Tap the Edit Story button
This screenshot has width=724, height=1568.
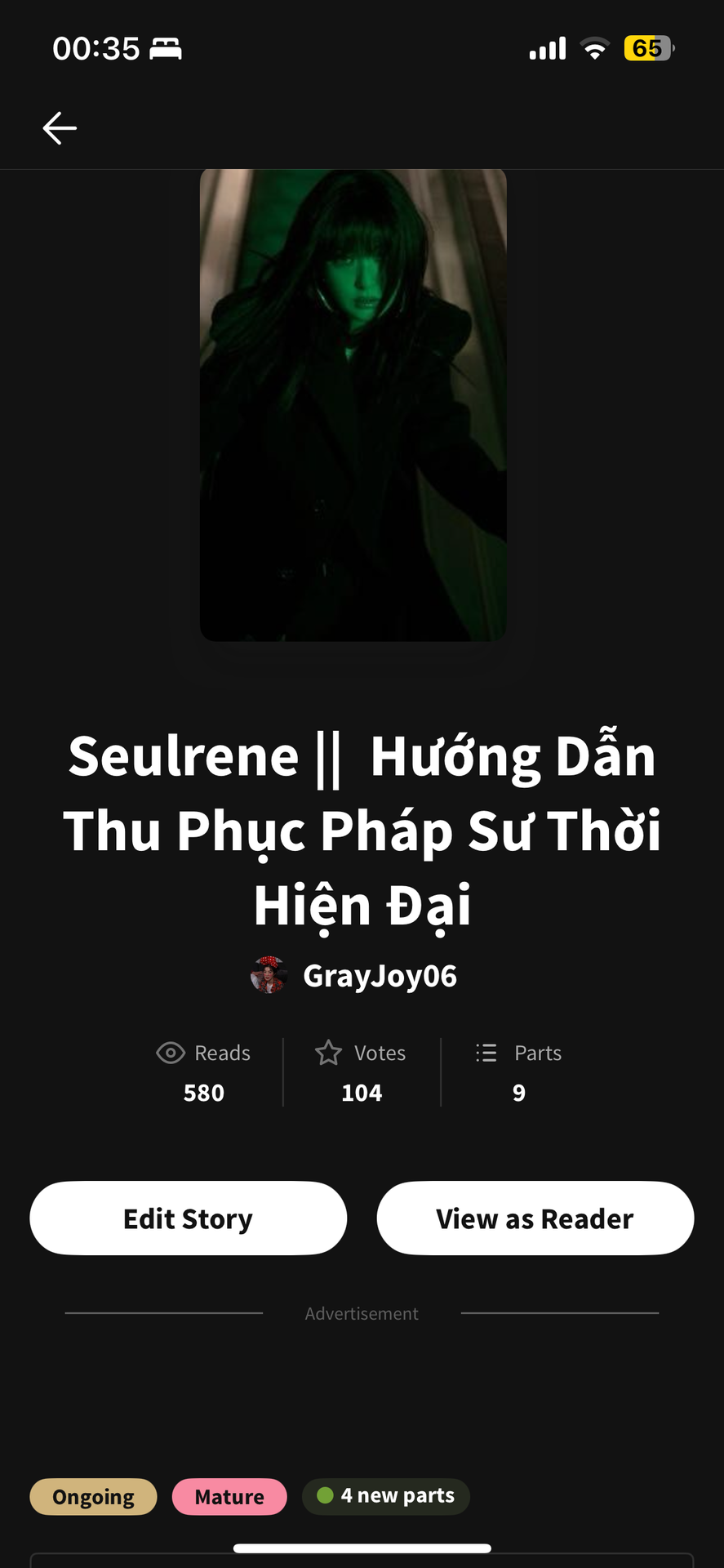189,1218
